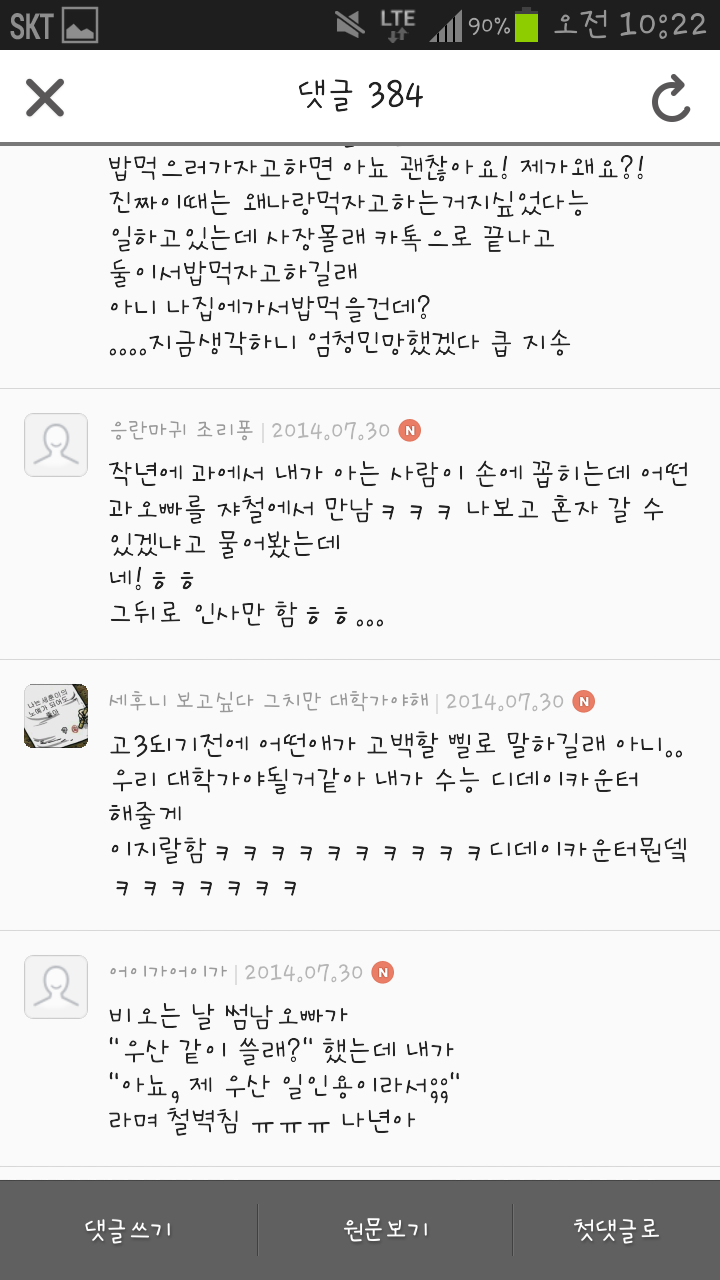Tap 댓글쓰기 to write a comment
The width and height of the screenshot is (720, 1280).
pyautogui.click(x=129, y=1230)
